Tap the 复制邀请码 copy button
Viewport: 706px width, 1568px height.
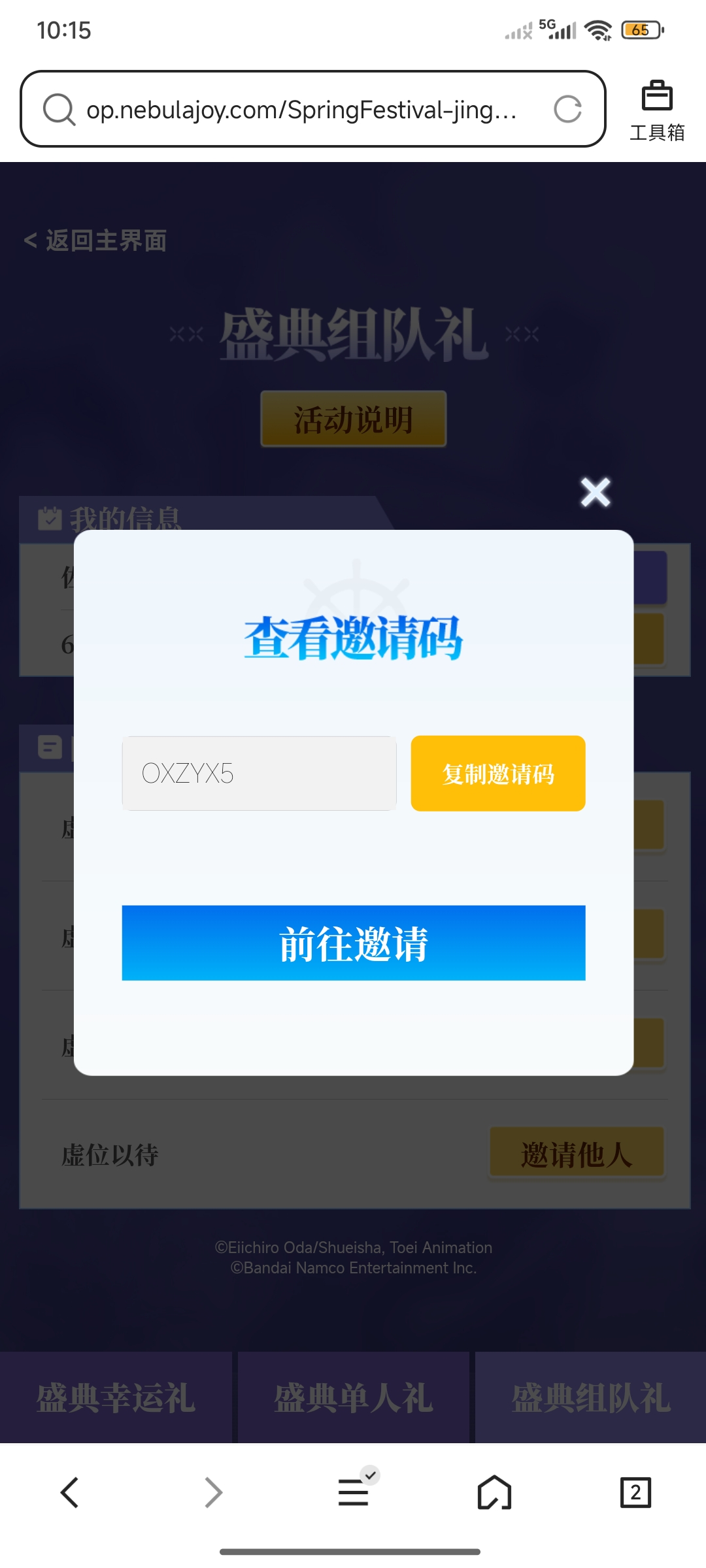497,774
